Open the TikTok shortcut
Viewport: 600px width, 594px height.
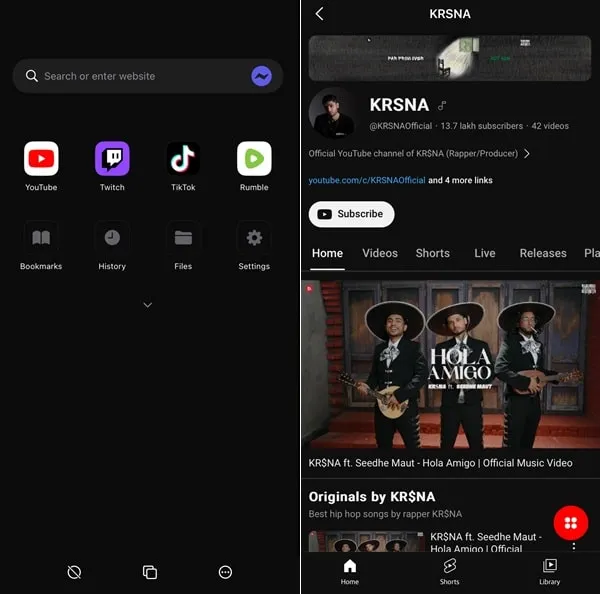183,160
